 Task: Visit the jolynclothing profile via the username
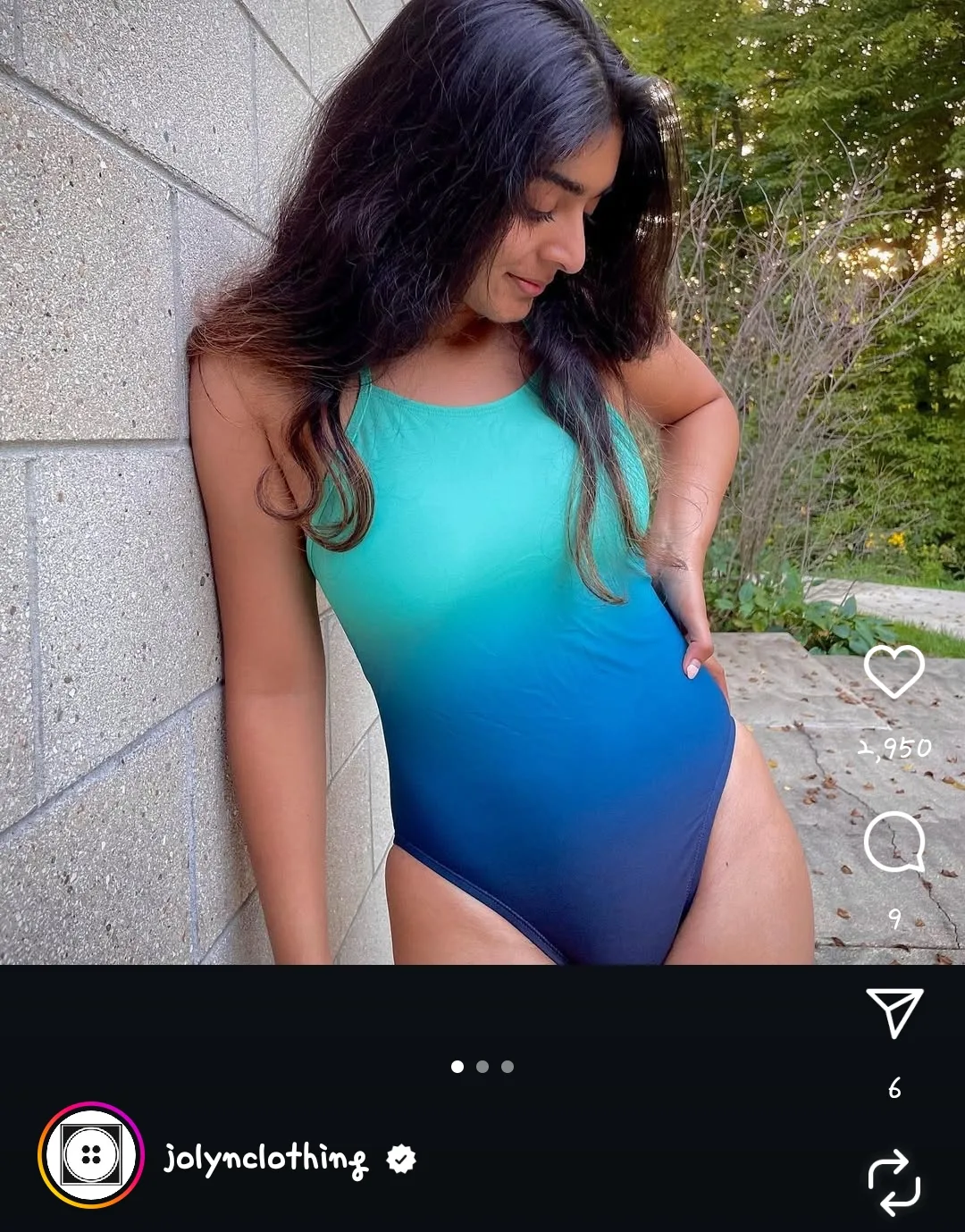click(x=265, y=1159)
